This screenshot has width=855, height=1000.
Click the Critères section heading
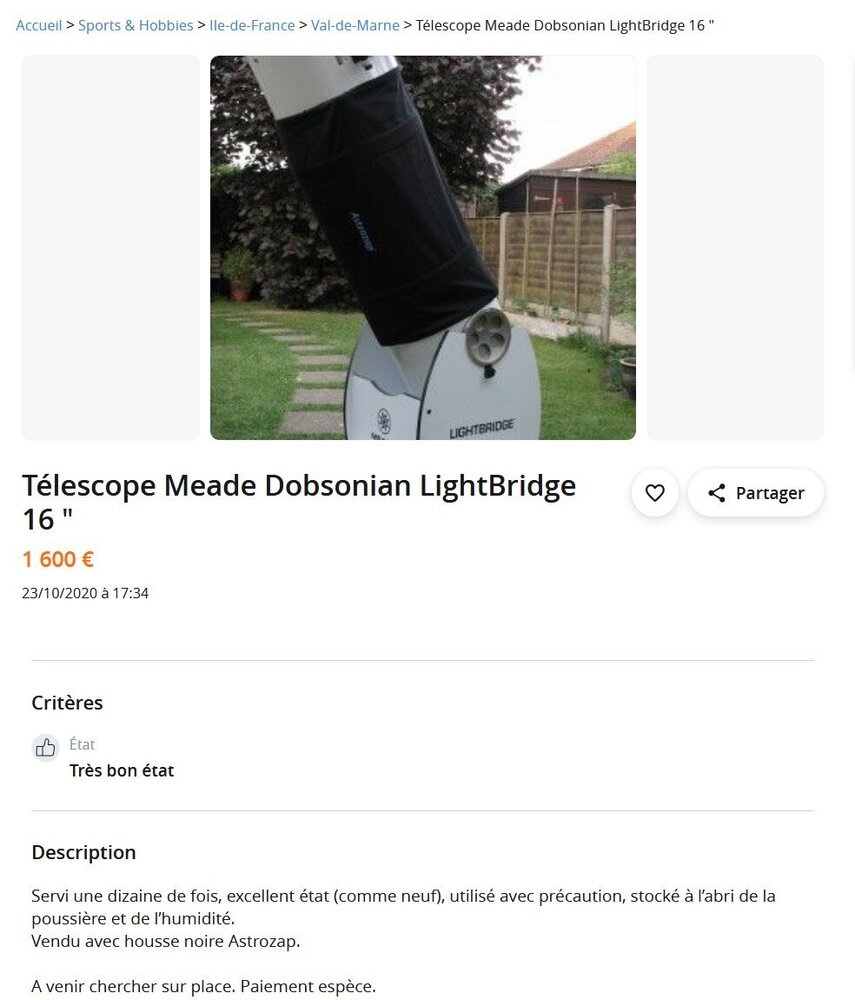click(x=66, y=703)
